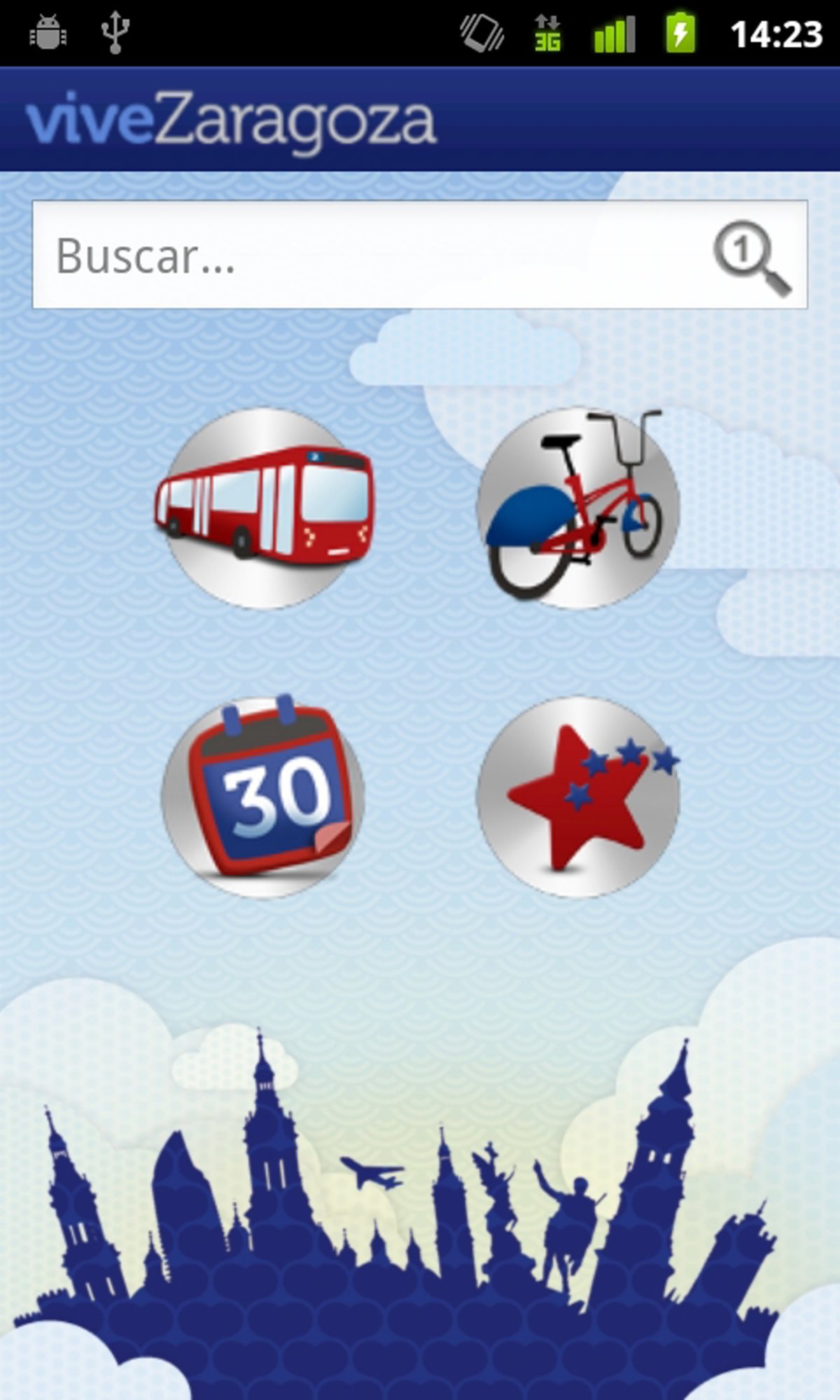Image resolution: width=840 pixels, height=1400 pixels.
Task: Open the bicycle section
Action: (577, 507)
